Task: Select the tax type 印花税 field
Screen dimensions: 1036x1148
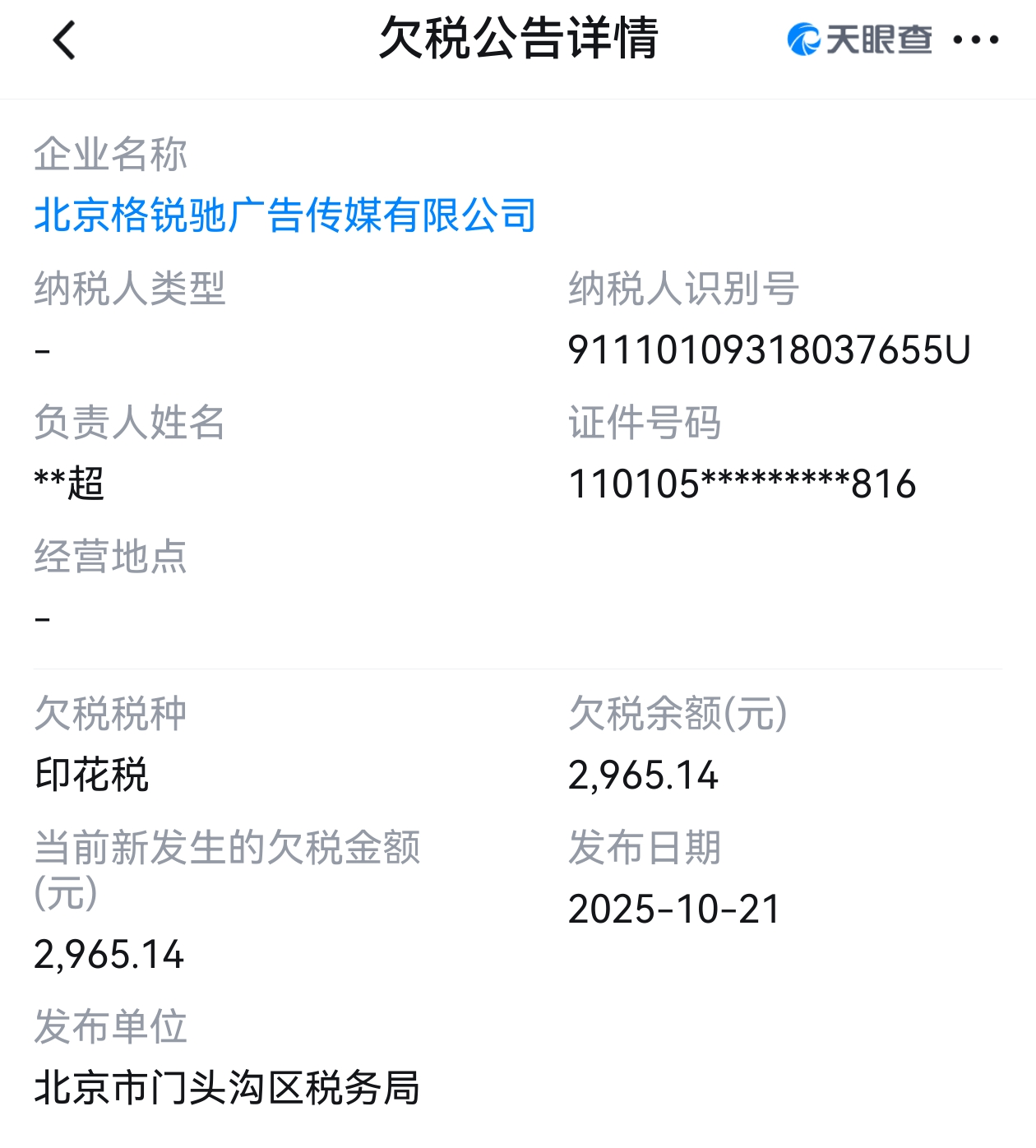Action: (x=92, y=773)
